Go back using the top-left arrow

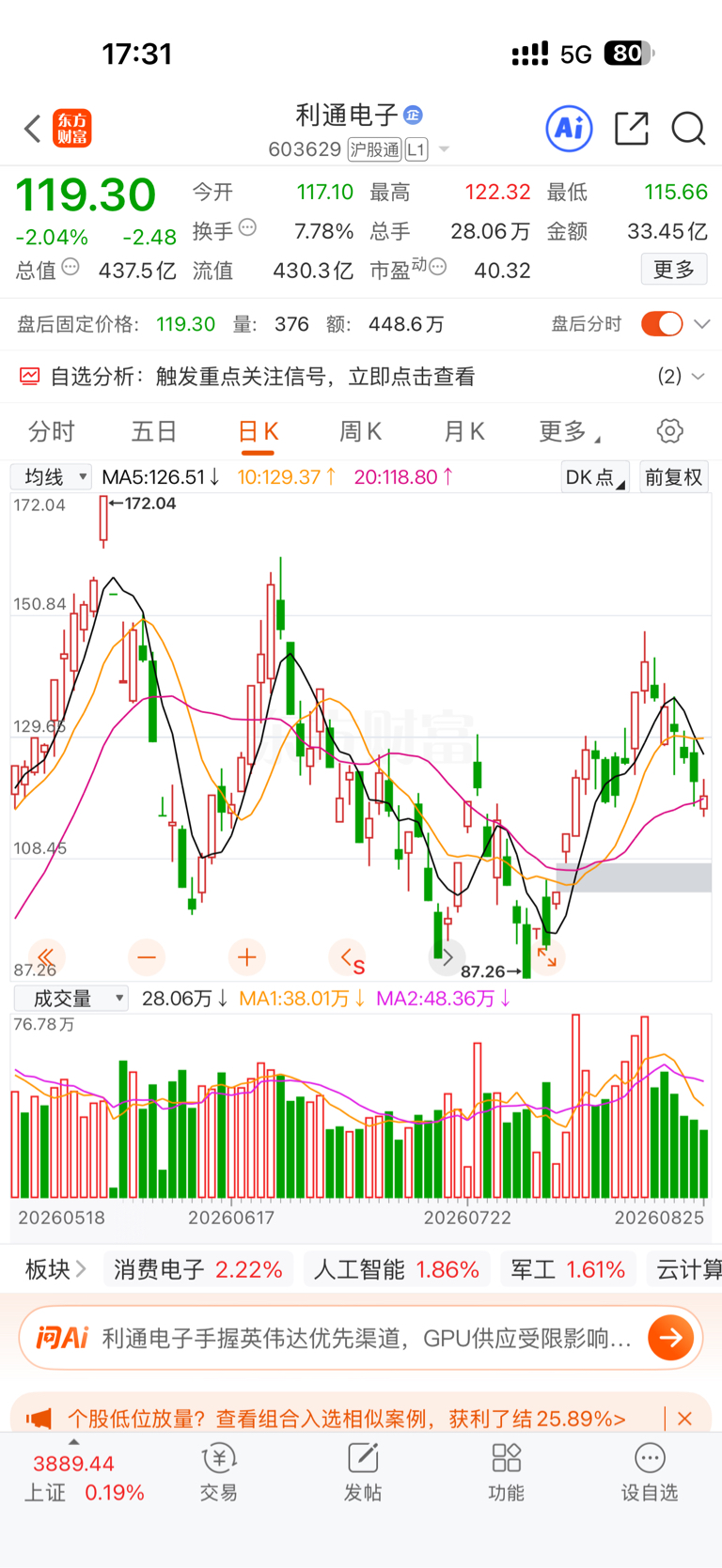[x=32, y=129]
